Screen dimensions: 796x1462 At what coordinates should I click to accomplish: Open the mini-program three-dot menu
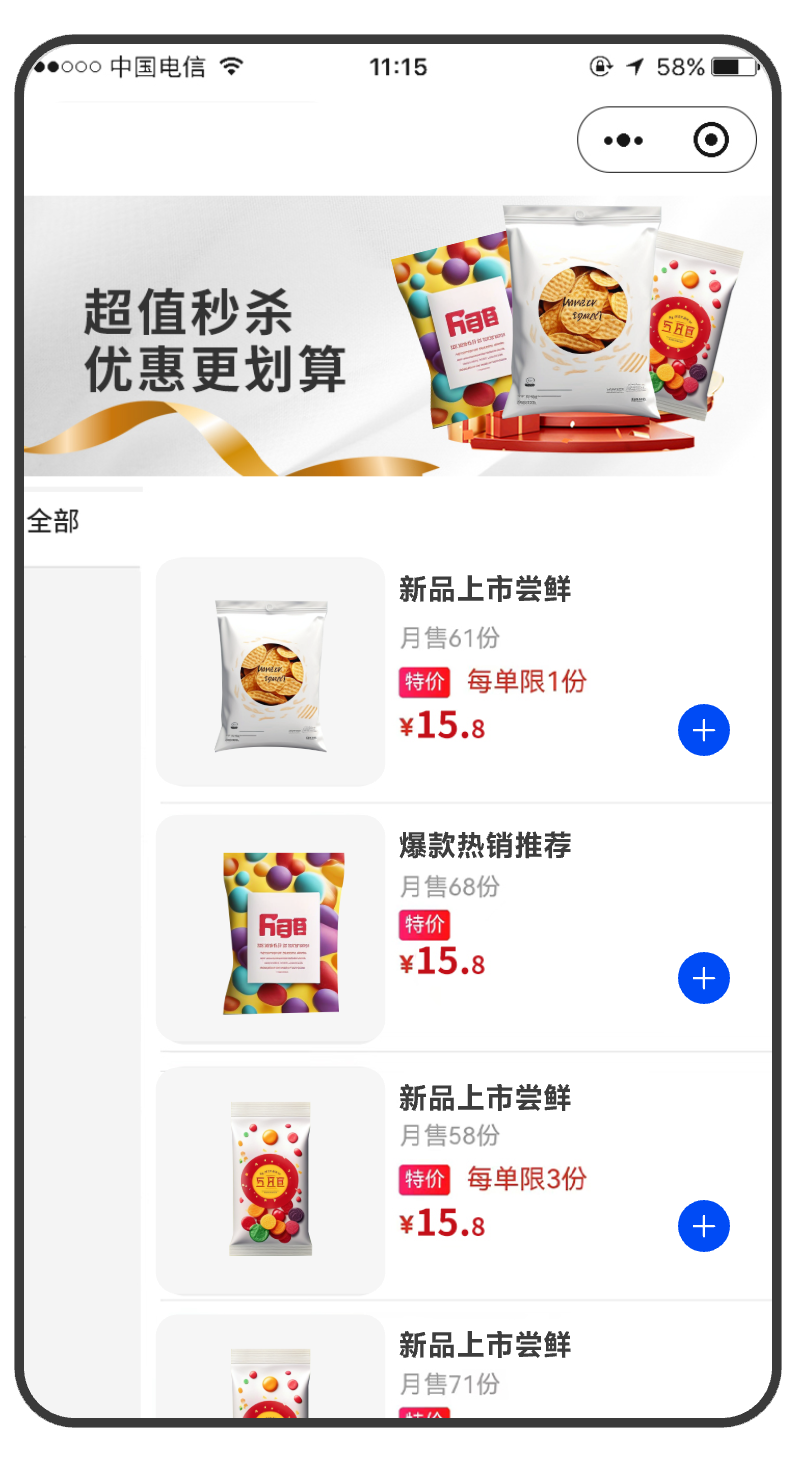624,140
